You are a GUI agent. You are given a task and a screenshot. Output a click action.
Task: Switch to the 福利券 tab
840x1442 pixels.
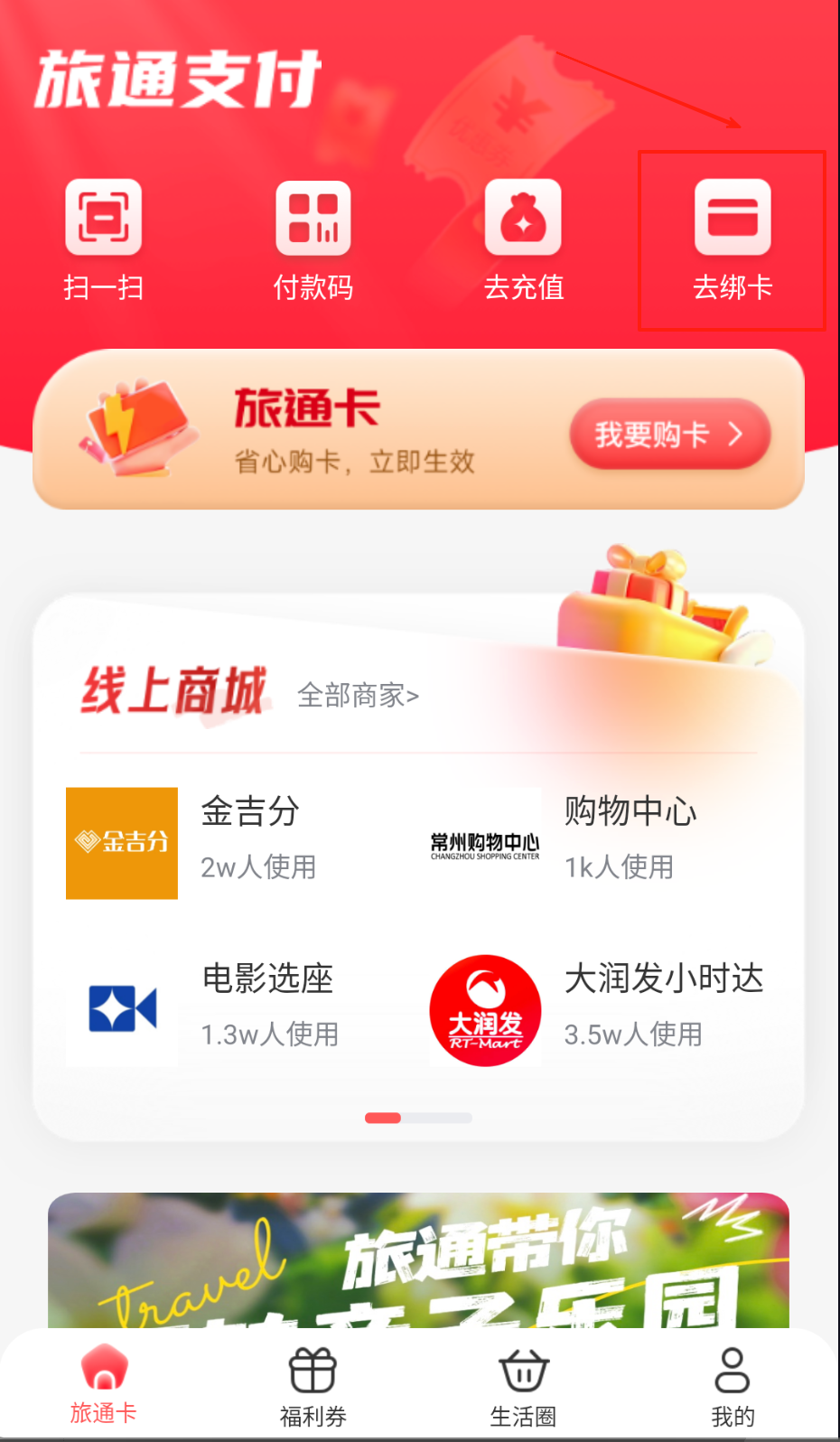(313, 1384)
